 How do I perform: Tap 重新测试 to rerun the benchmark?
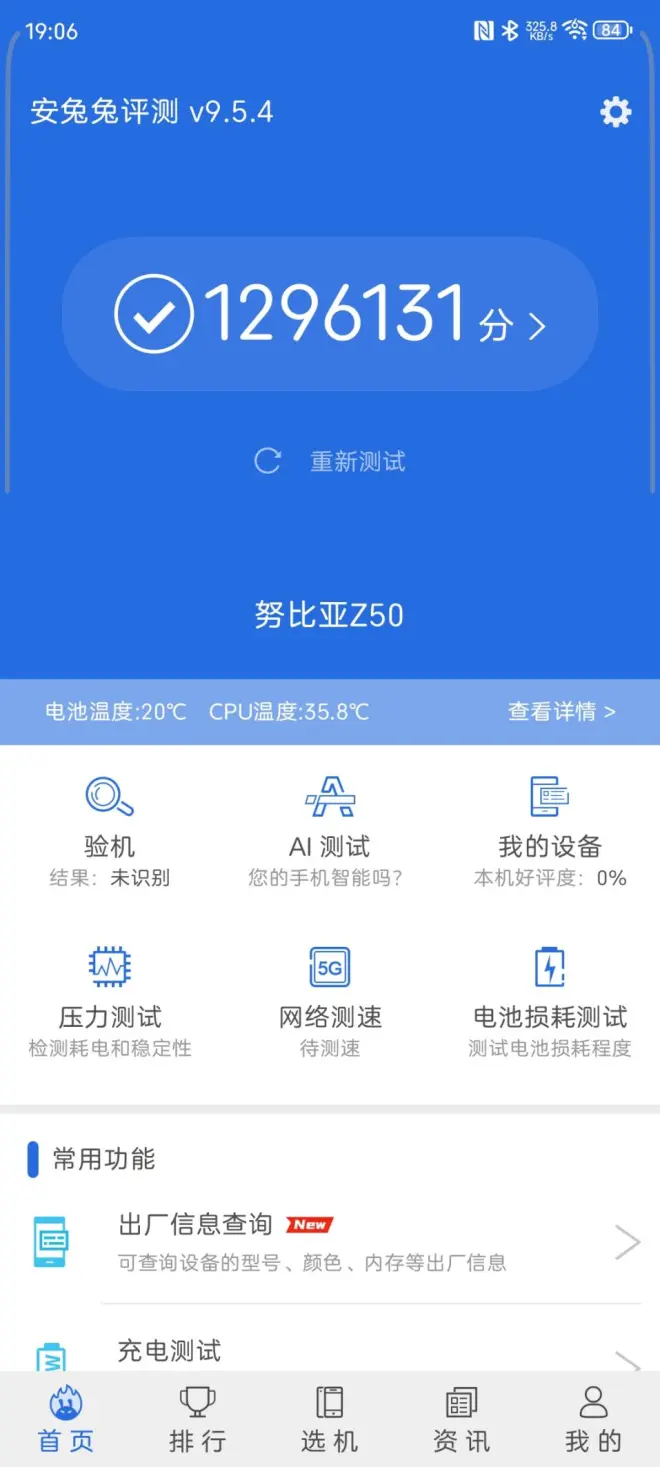[x=331, y=461]
